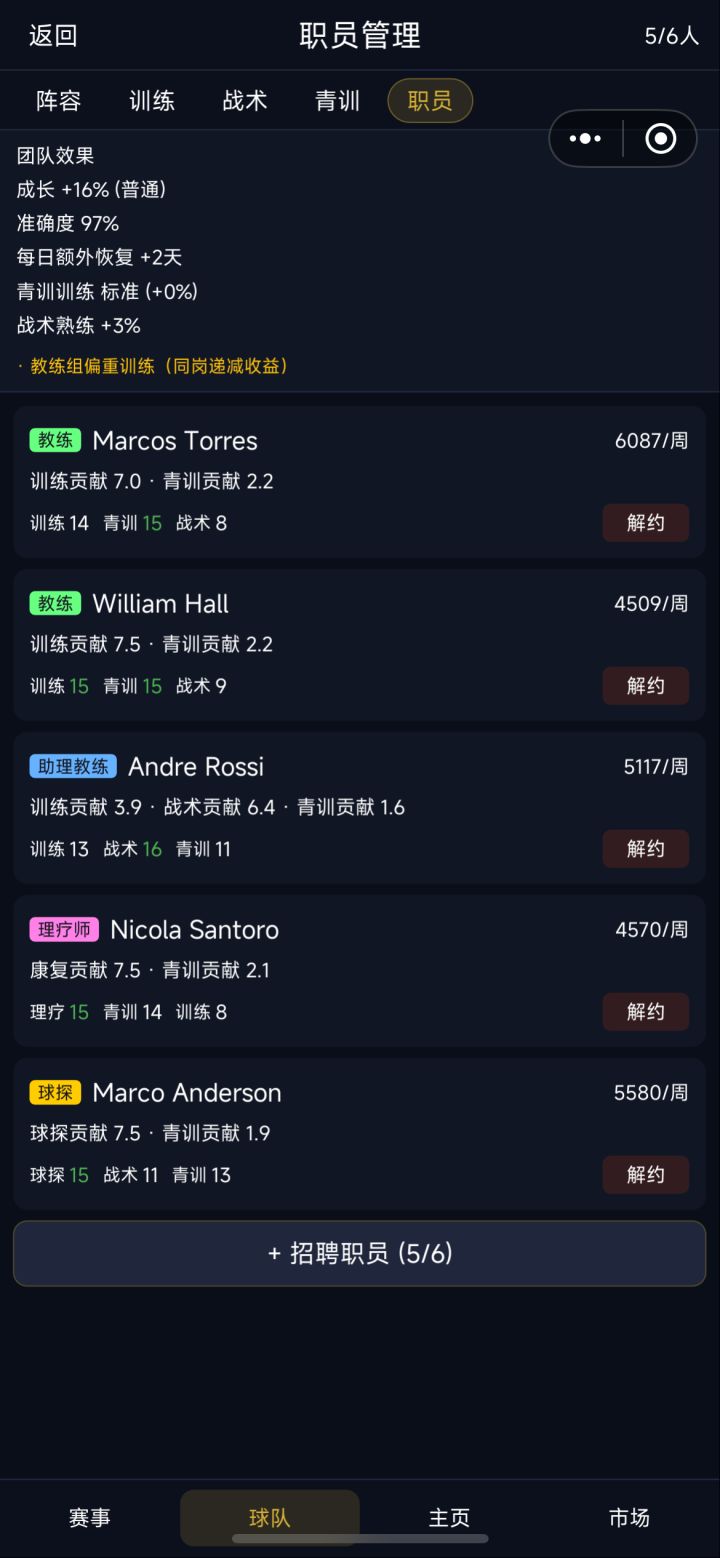Close the mini program via the circle icon
Image resolution: width=720 pixels, height=1558 pixels.
pos(660,138)
